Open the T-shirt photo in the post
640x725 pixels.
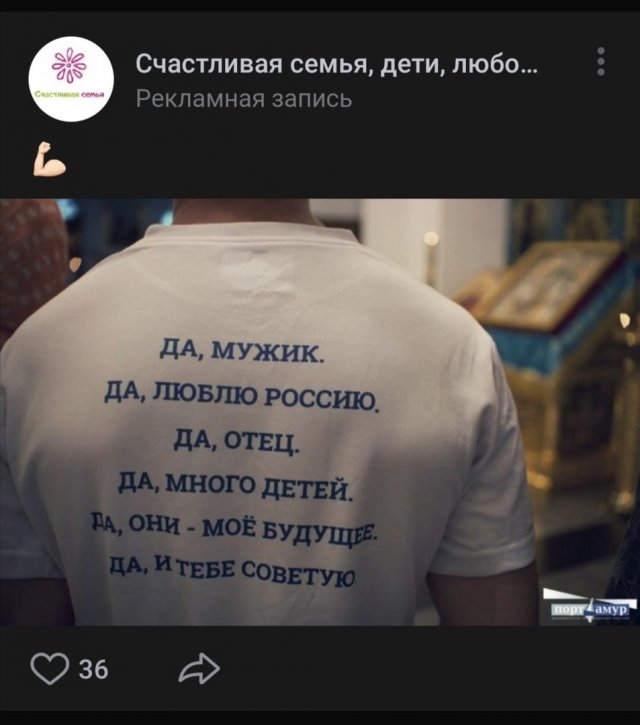tap(320, 412)
